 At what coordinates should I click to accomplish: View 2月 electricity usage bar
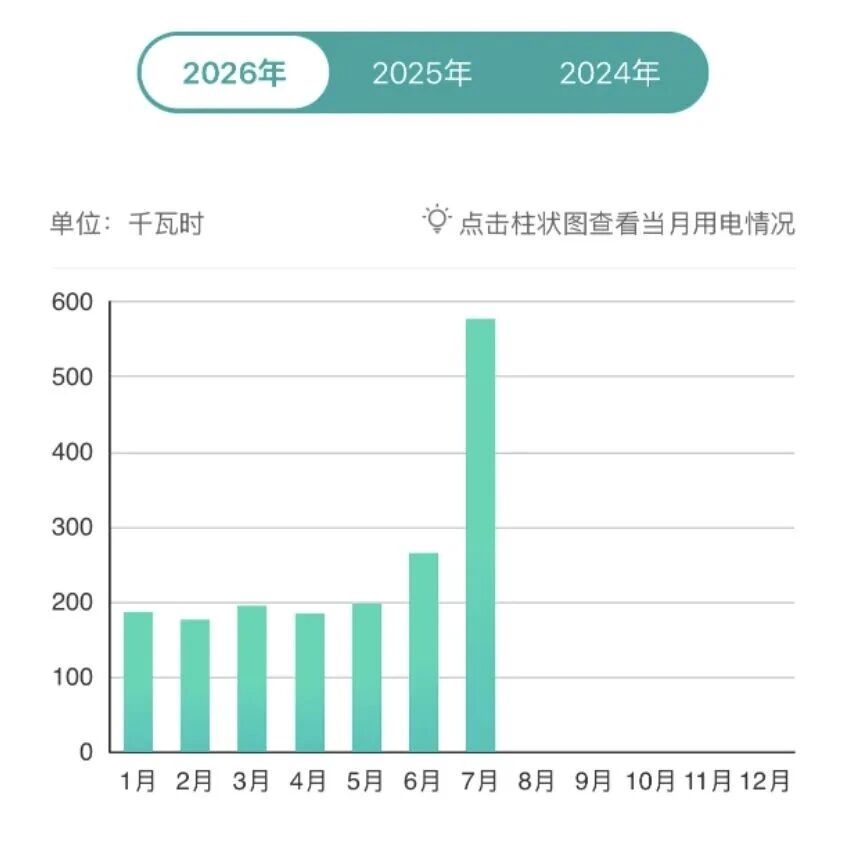point(195,685)
